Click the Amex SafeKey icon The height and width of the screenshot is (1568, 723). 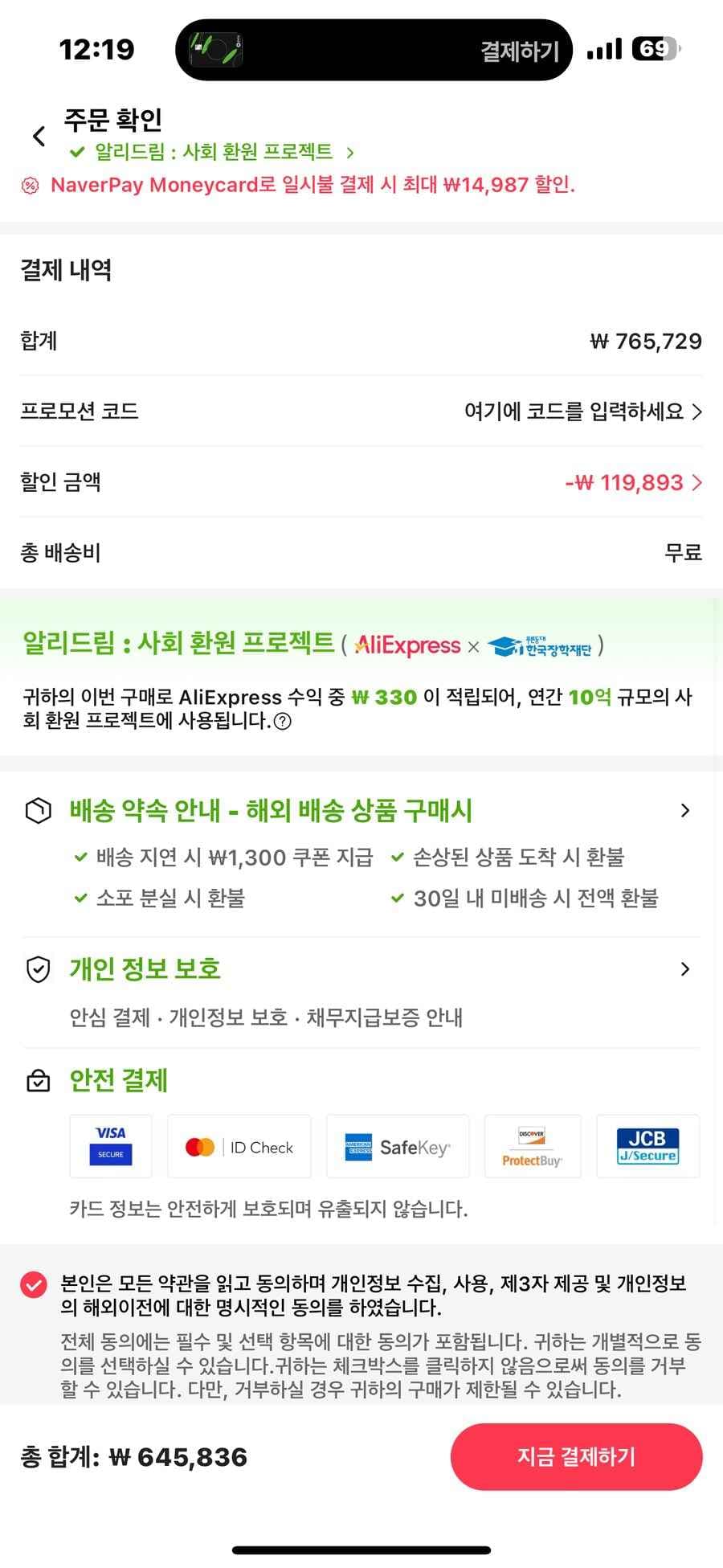point(398,1146)
